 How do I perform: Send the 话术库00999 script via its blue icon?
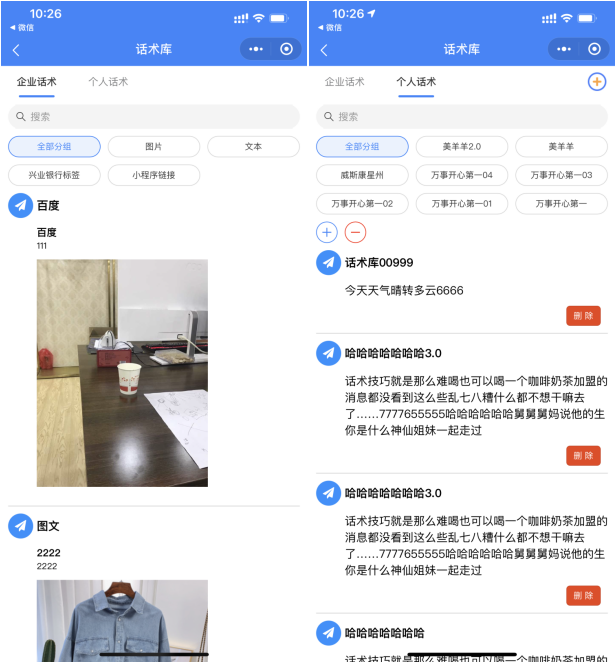[x=328, y=263]
